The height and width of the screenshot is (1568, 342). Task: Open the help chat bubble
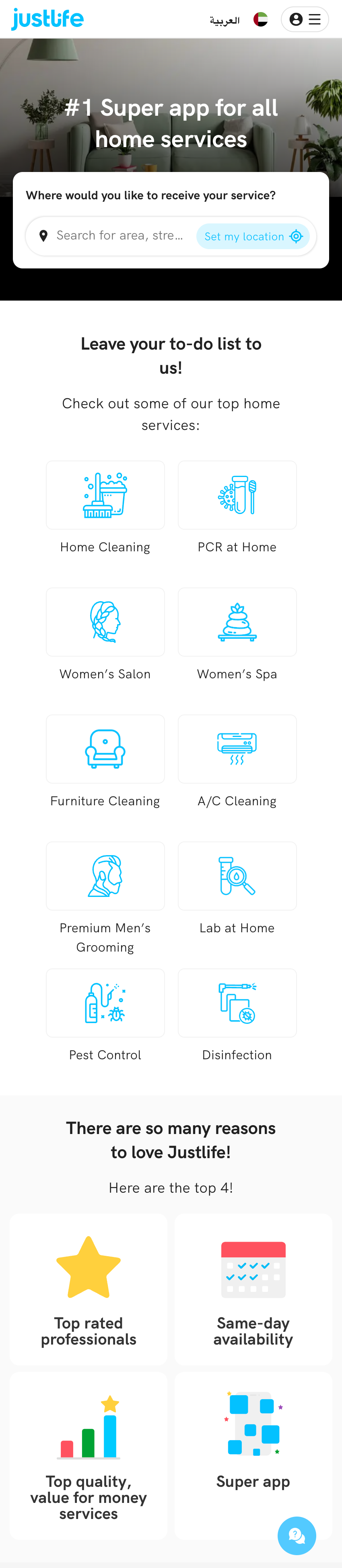[x=296, y=1535]
